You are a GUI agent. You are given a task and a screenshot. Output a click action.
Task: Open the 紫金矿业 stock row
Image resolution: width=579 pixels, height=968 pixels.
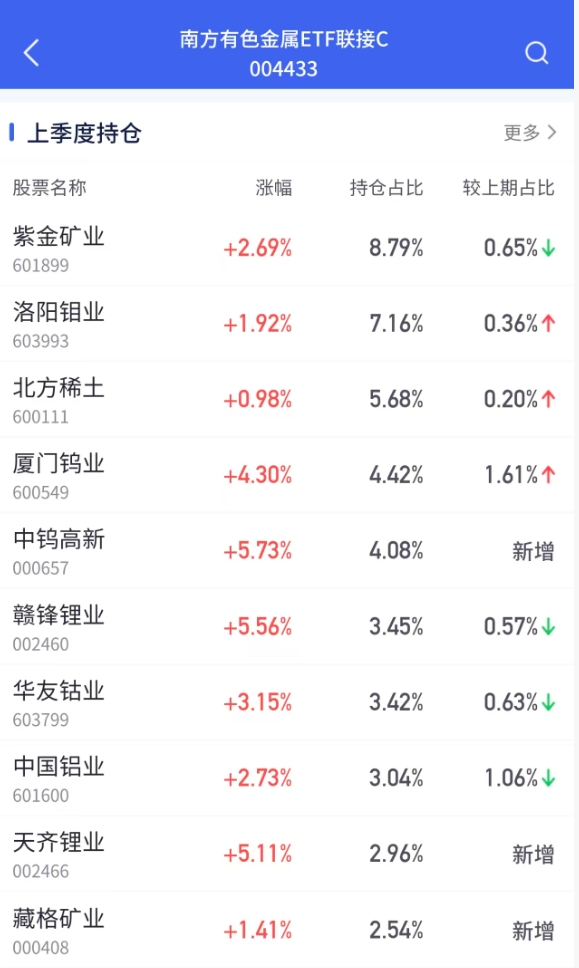tap(287, 248)
